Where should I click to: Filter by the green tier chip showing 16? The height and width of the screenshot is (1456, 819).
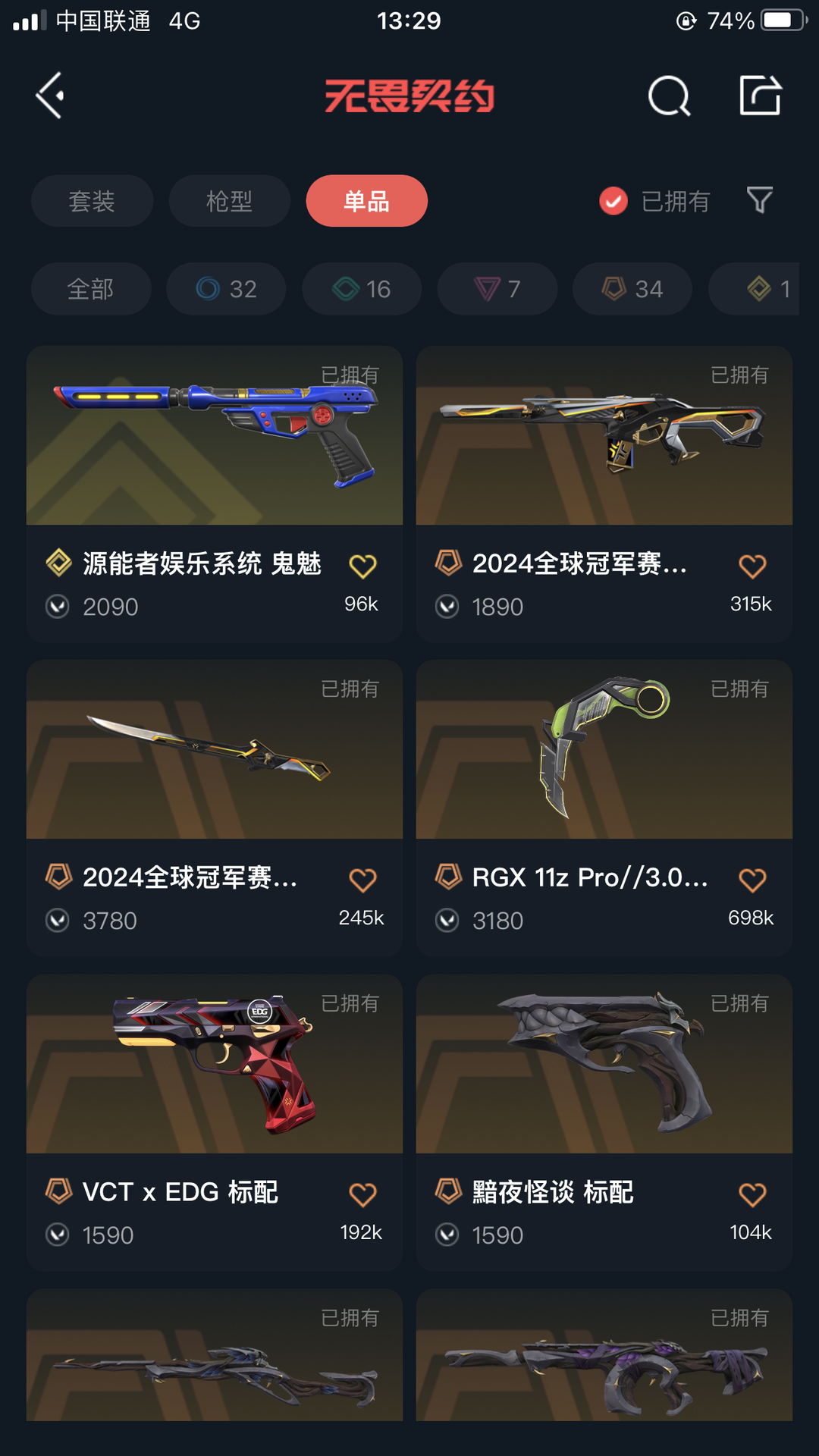click(x=362, y=289)
